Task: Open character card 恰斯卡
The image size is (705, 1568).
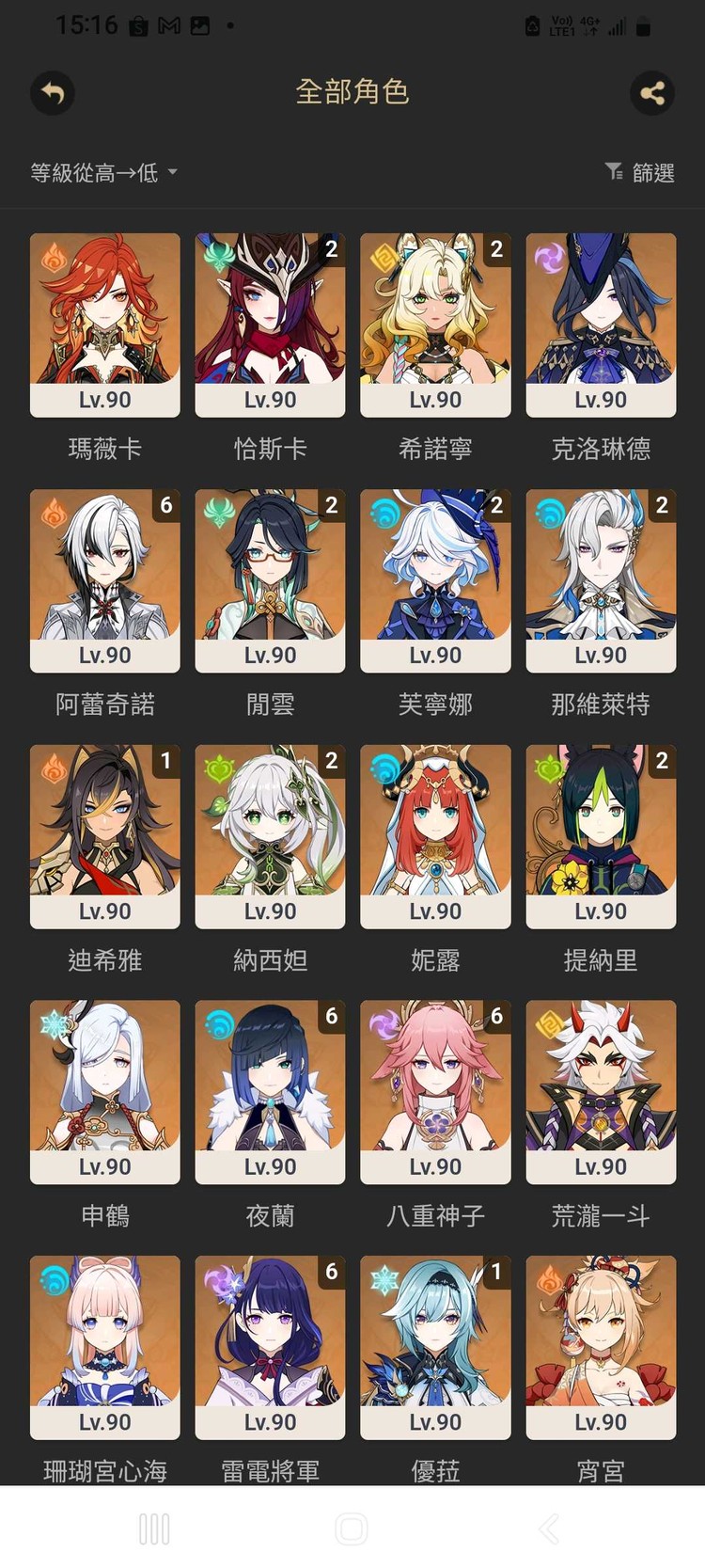Action: click(270, 325)
